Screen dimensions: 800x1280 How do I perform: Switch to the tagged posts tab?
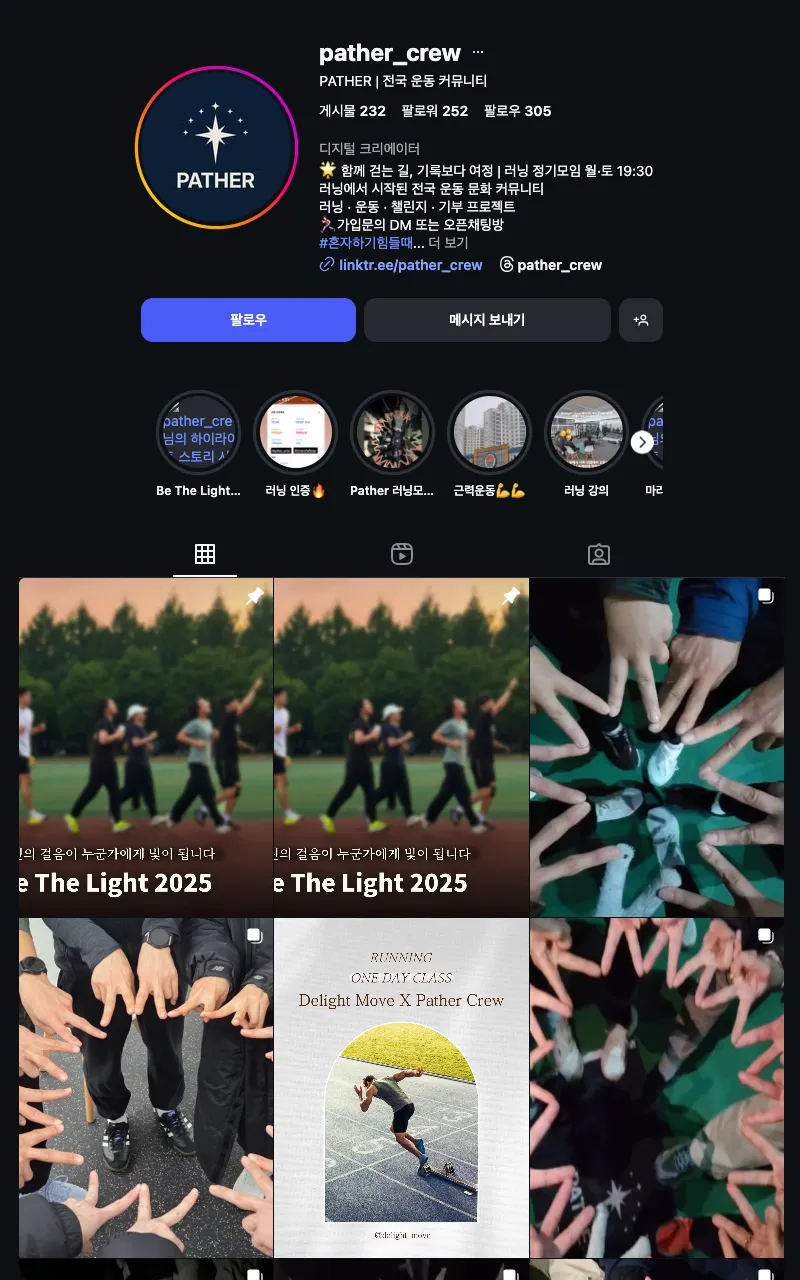click(x=598, y=554)
